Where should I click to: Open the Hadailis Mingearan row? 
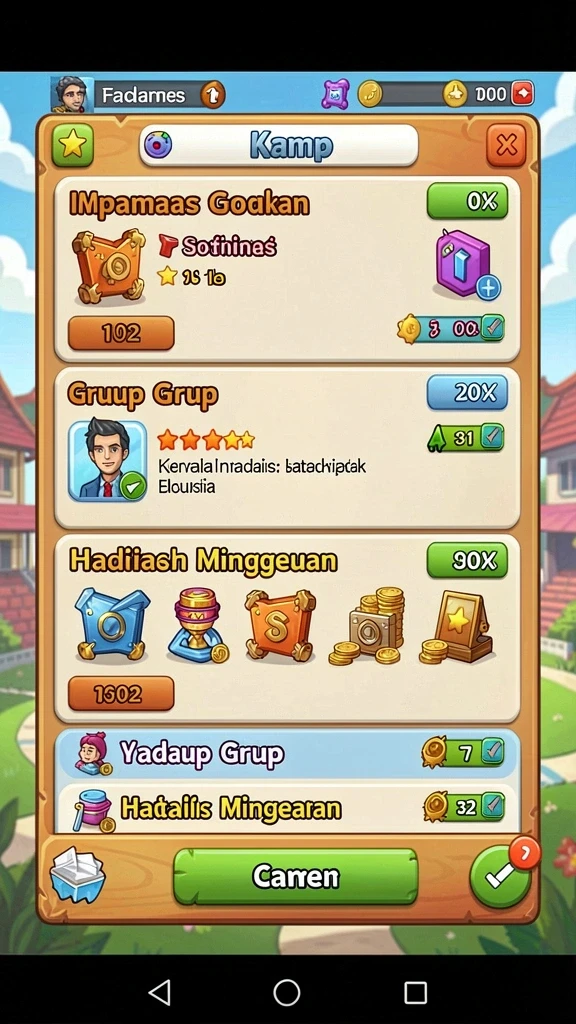(x=288, y=808)
